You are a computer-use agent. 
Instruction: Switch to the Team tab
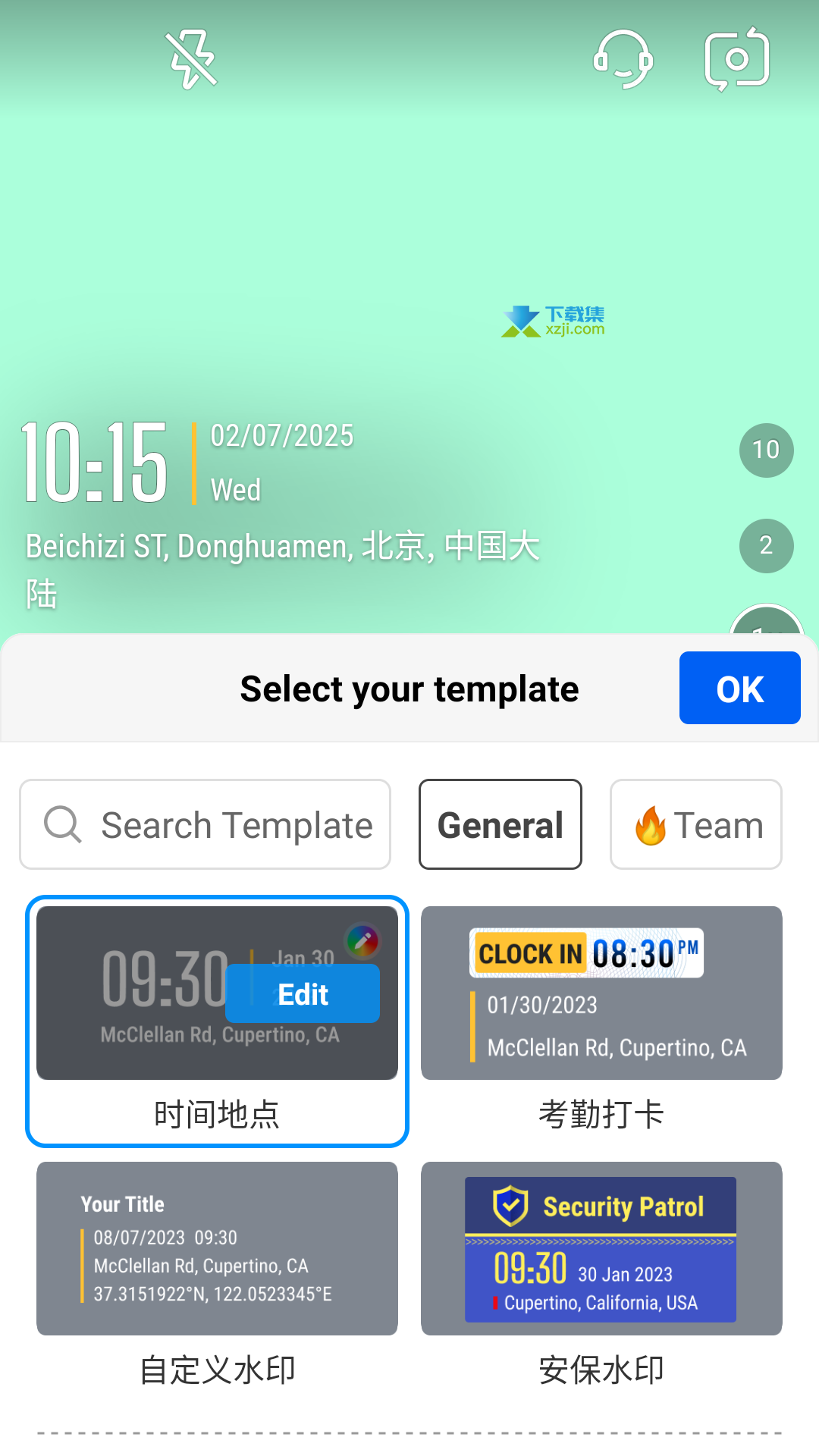(696, 824)
